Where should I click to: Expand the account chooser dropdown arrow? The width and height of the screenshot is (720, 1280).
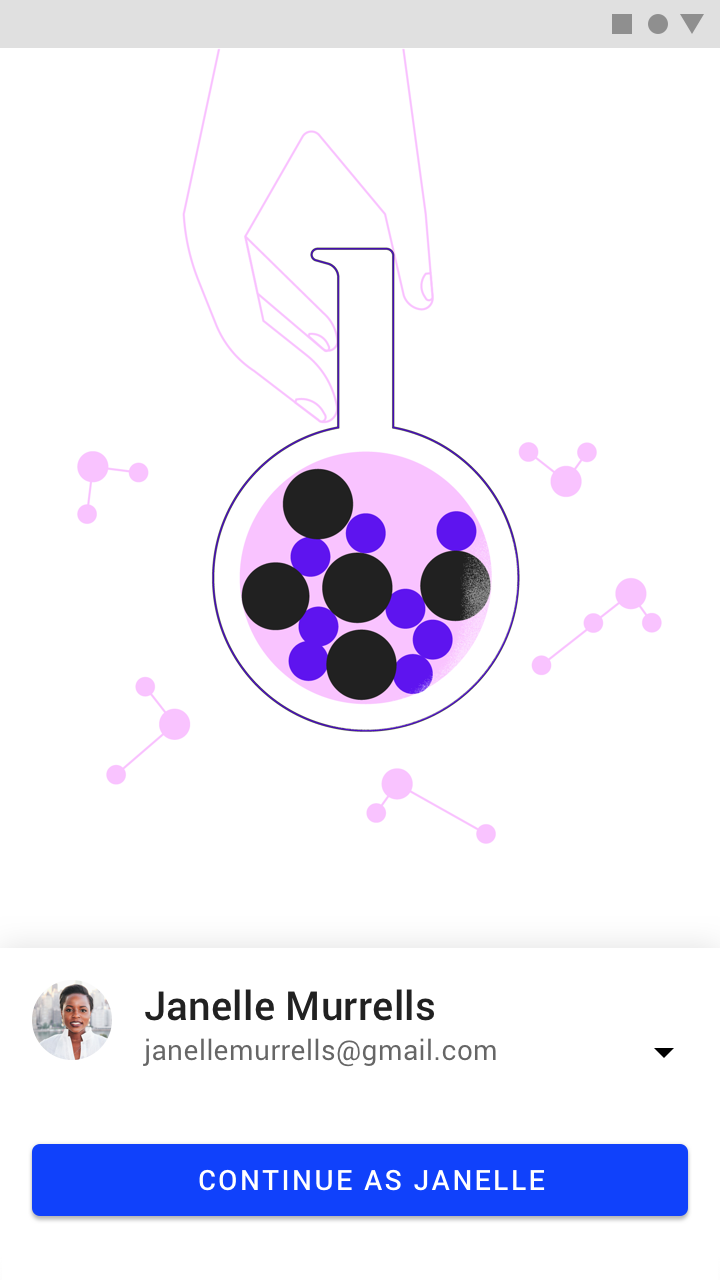point(663,1052)
